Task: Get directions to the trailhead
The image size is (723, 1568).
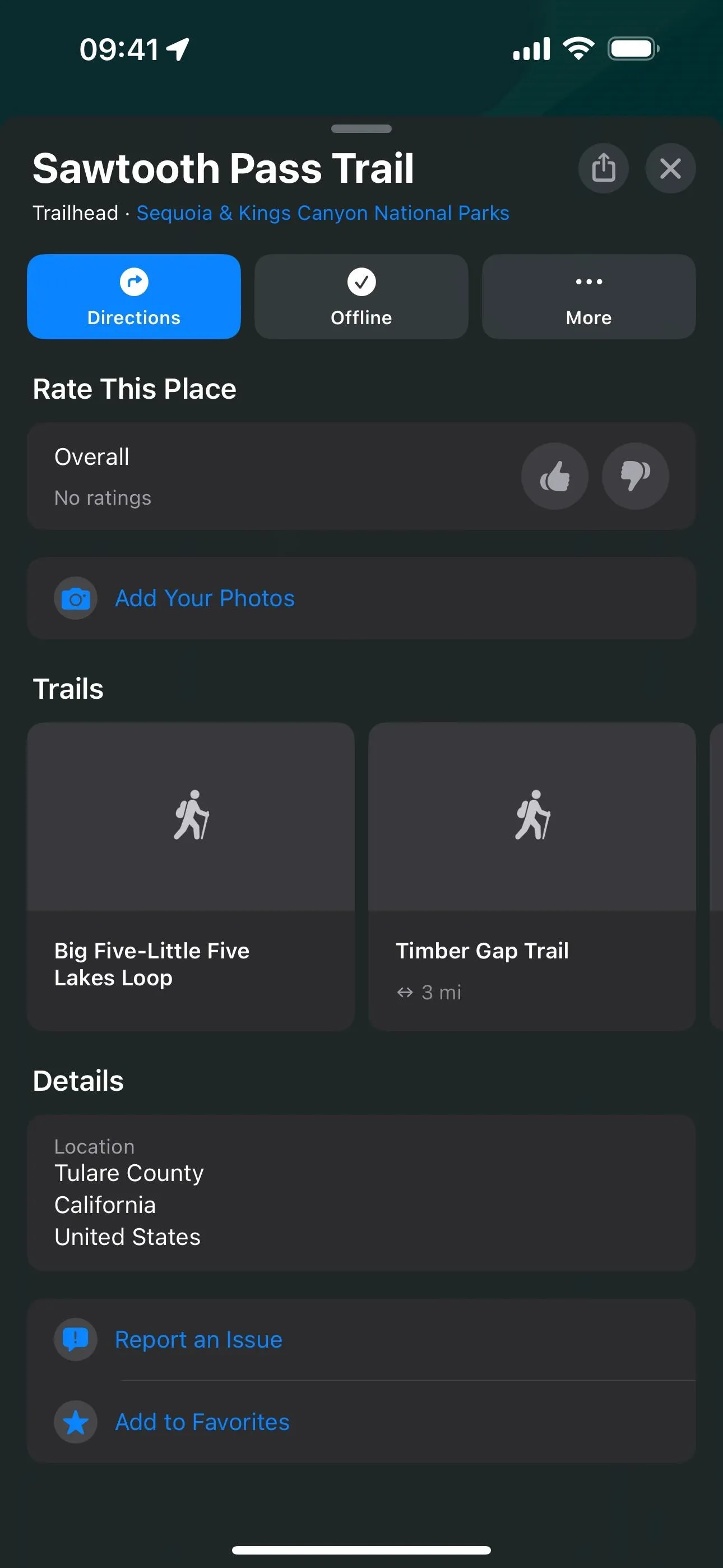Action: point(134,297)
